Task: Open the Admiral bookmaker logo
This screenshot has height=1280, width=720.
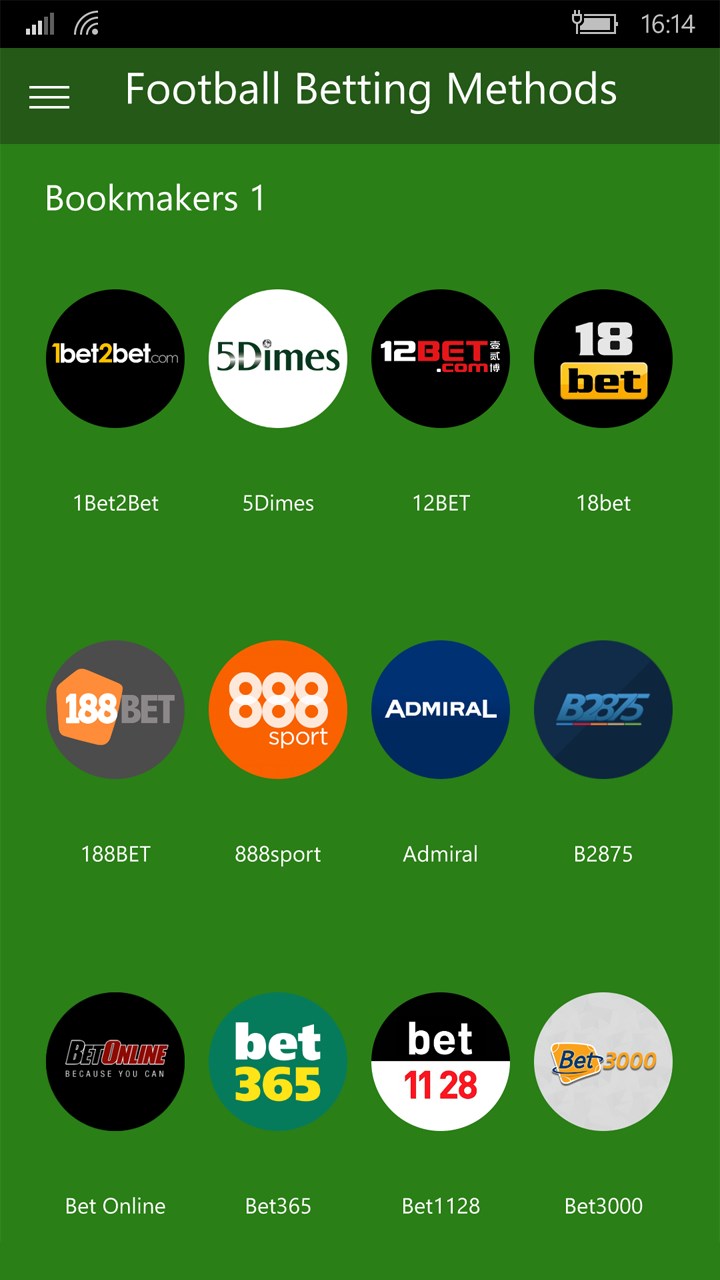Action: point(440,709)
